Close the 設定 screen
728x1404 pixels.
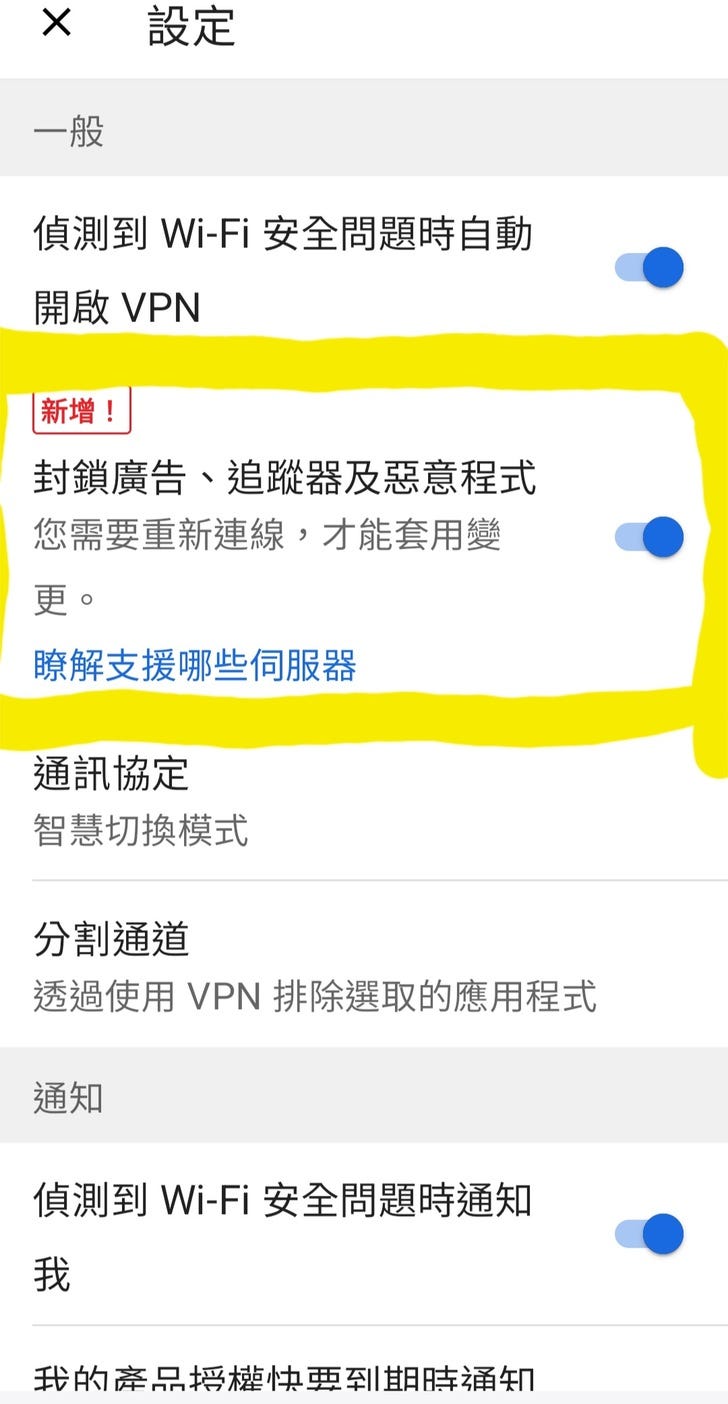coord(56,24)
